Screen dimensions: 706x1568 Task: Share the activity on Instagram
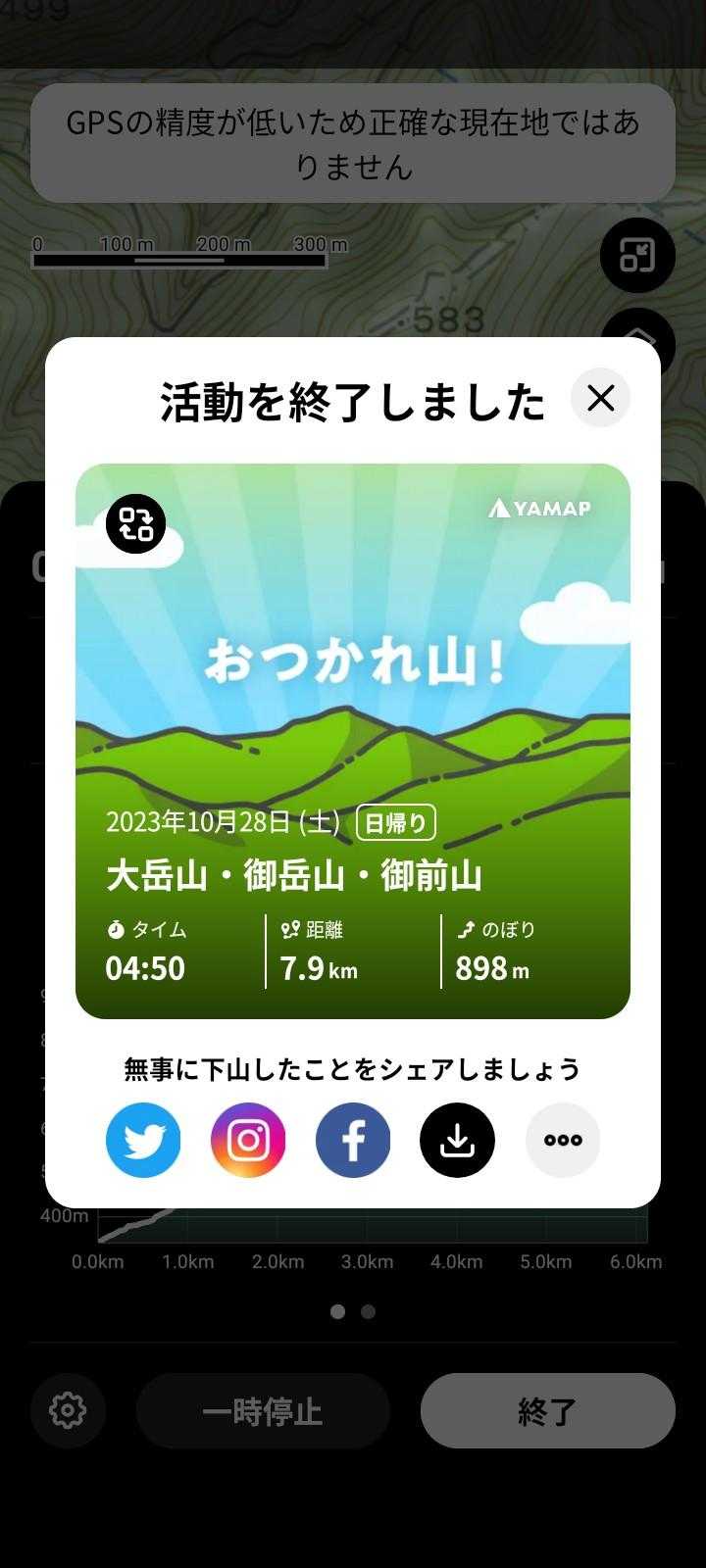[x=248, y=1140]
